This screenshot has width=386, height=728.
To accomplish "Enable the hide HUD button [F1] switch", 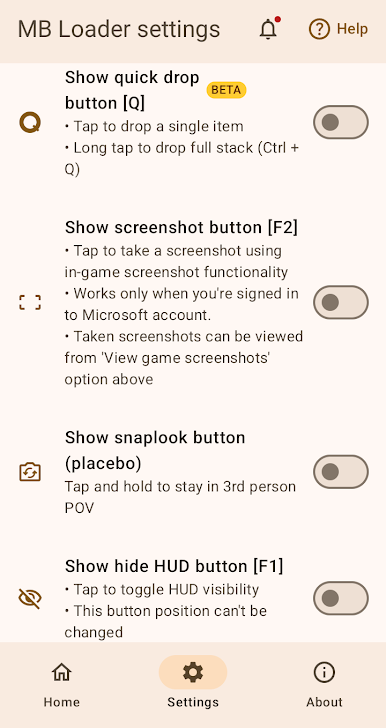I will [x=341, y=598].
